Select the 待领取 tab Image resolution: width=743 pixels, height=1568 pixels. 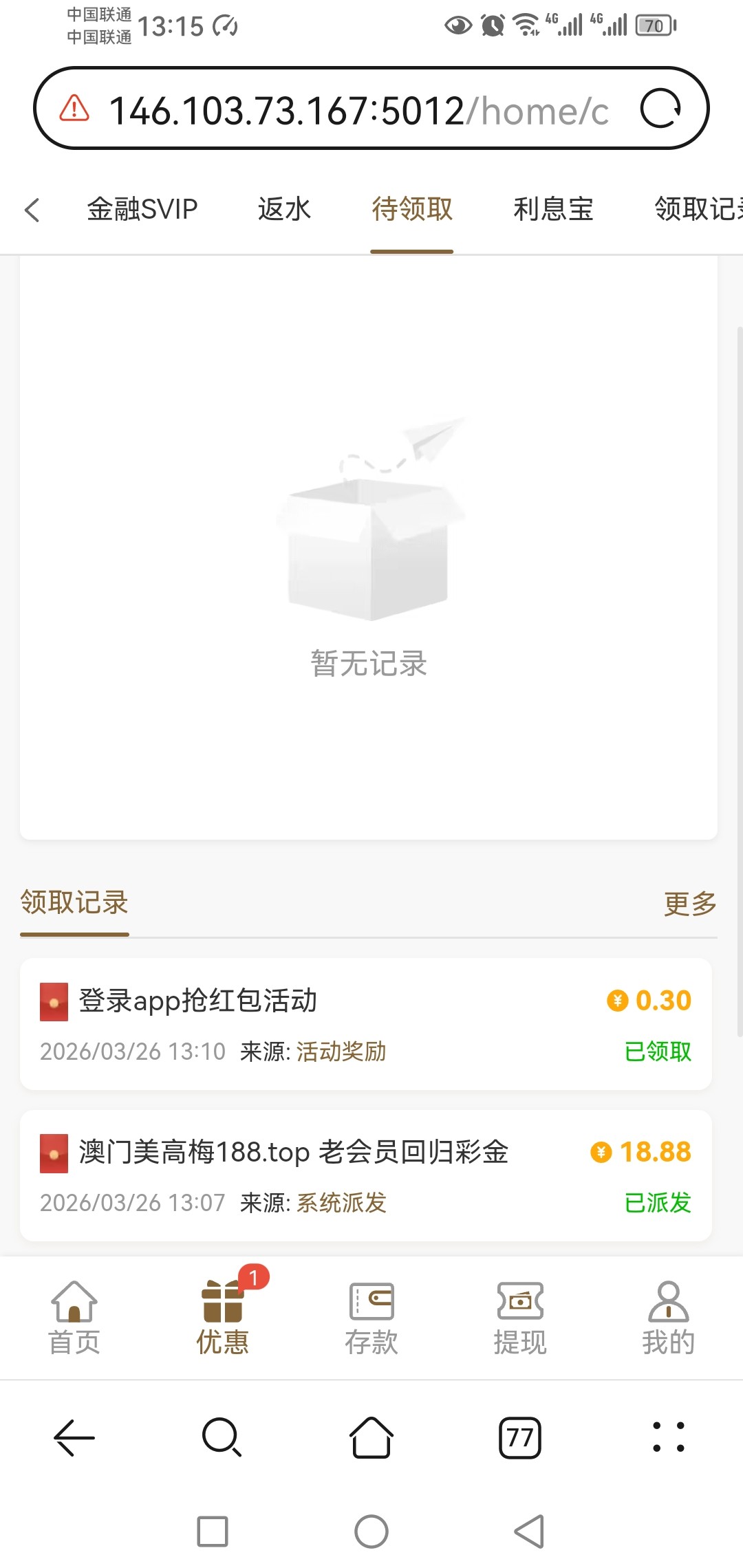(x=412, y=209)
